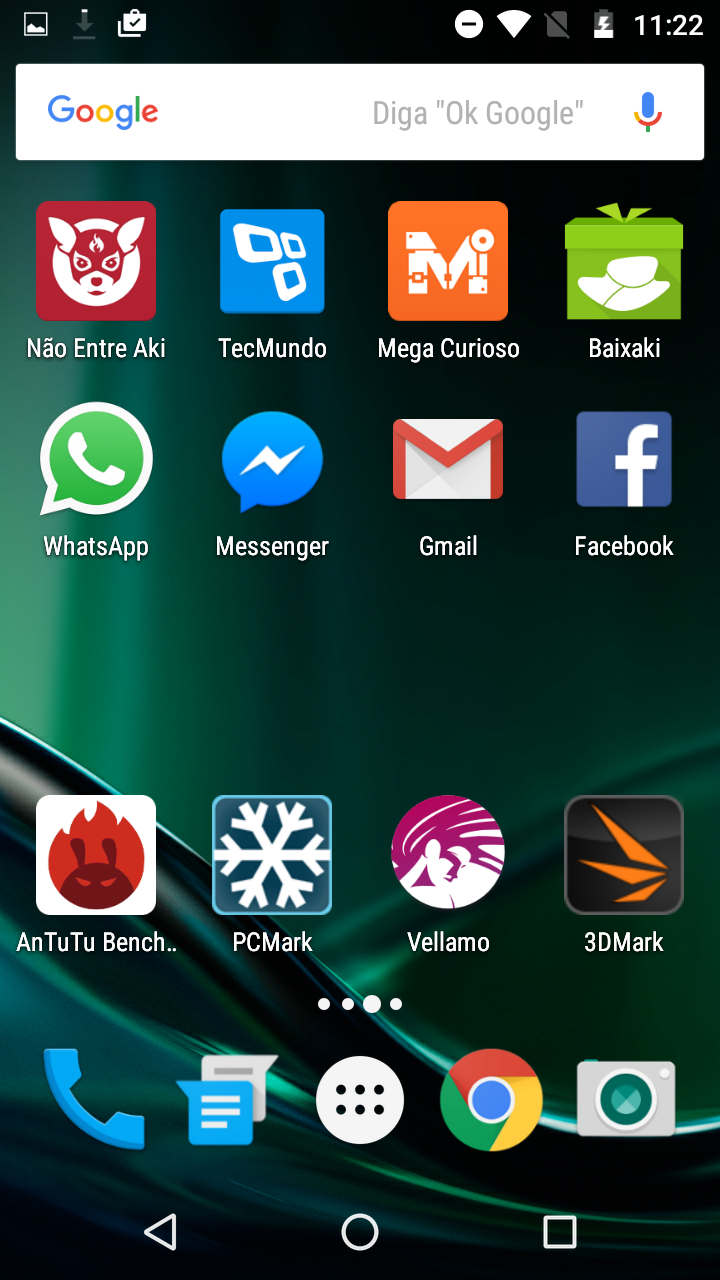The image size is (720, 1280).
Task: Launch the PCMark app
Action: click(272, 855)
